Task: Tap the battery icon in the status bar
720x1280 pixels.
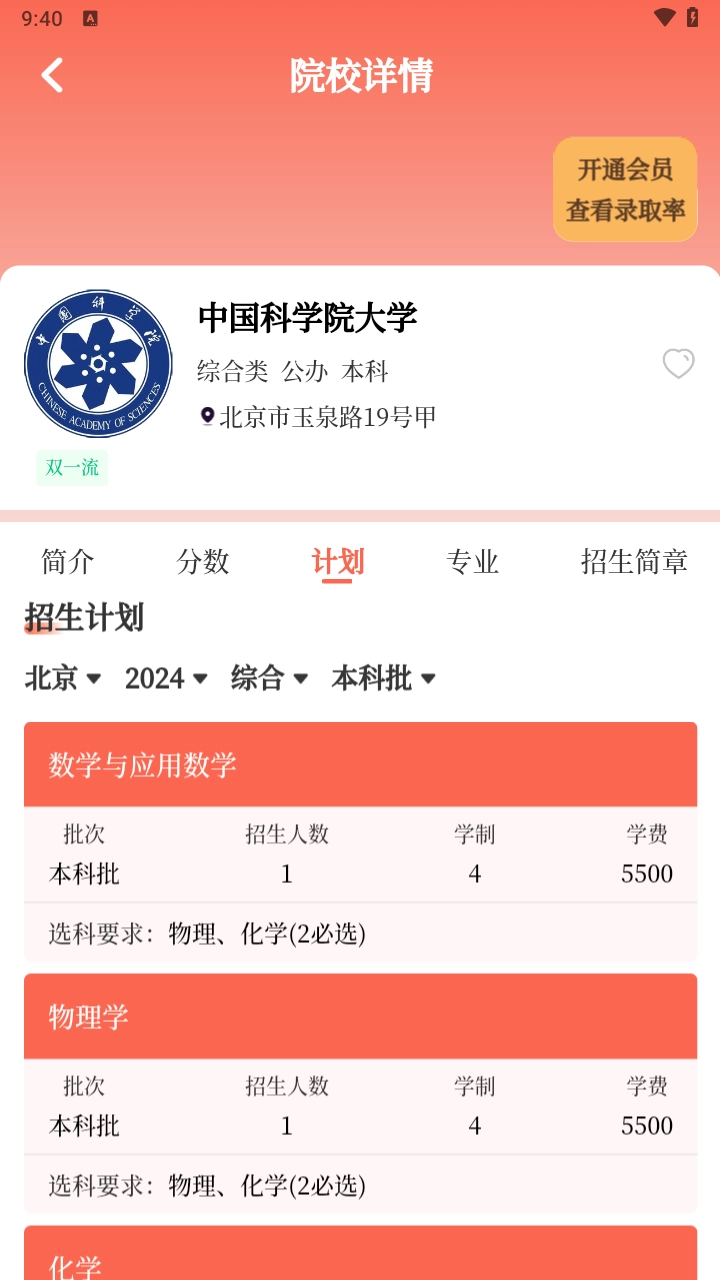Action: pos(691,16)
